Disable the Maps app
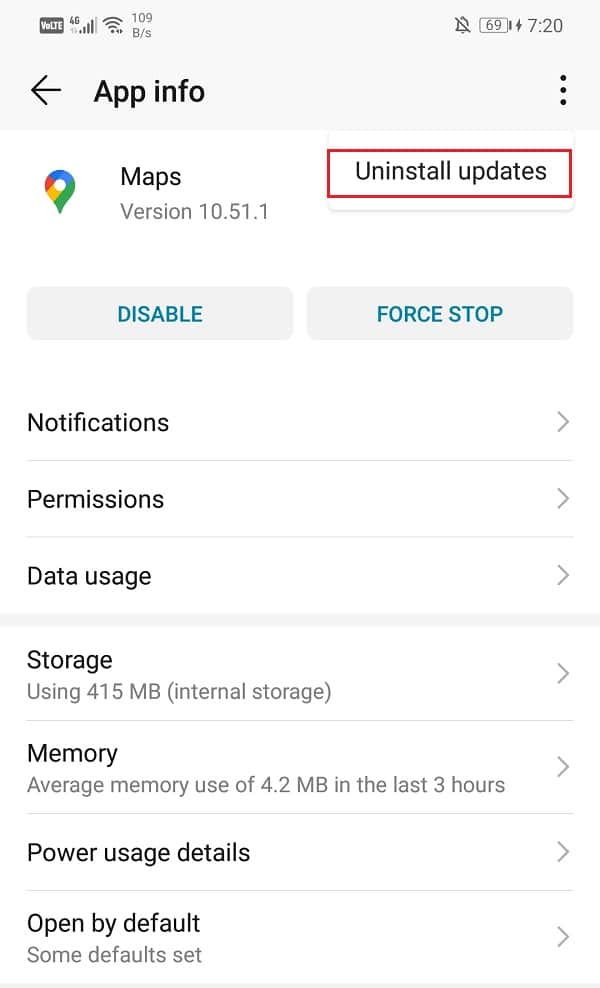Viewport: 600px width, 988px height. (x=160, y=314)
